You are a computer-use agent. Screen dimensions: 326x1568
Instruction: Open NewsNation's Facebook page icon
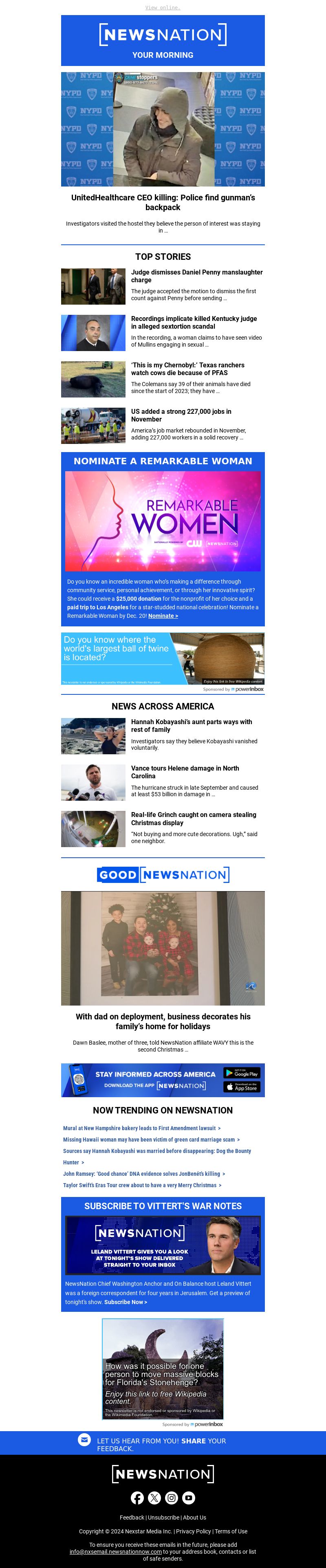pyautogui.click(x=137, y=1498)
